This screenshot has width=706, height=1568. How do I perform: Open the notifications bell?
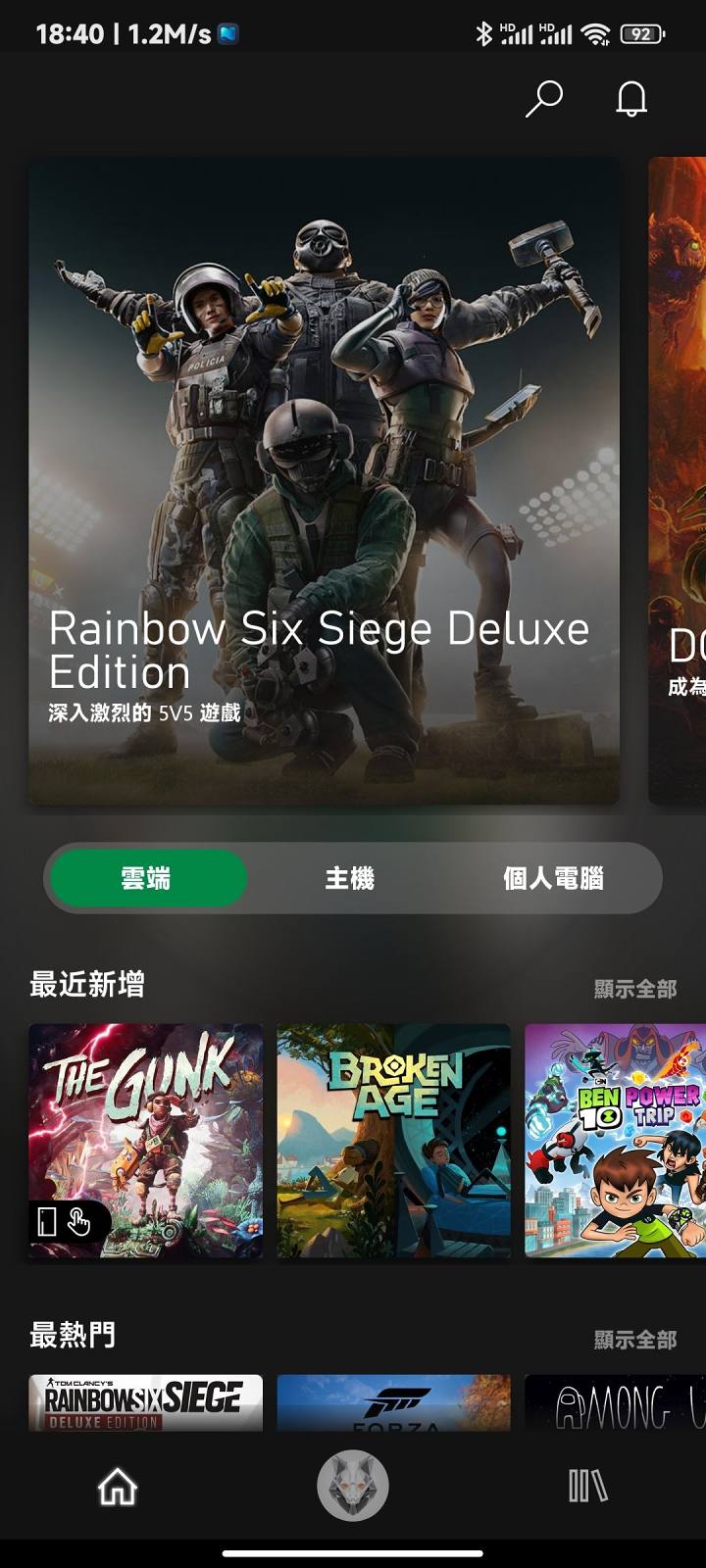tap(631, 99)
